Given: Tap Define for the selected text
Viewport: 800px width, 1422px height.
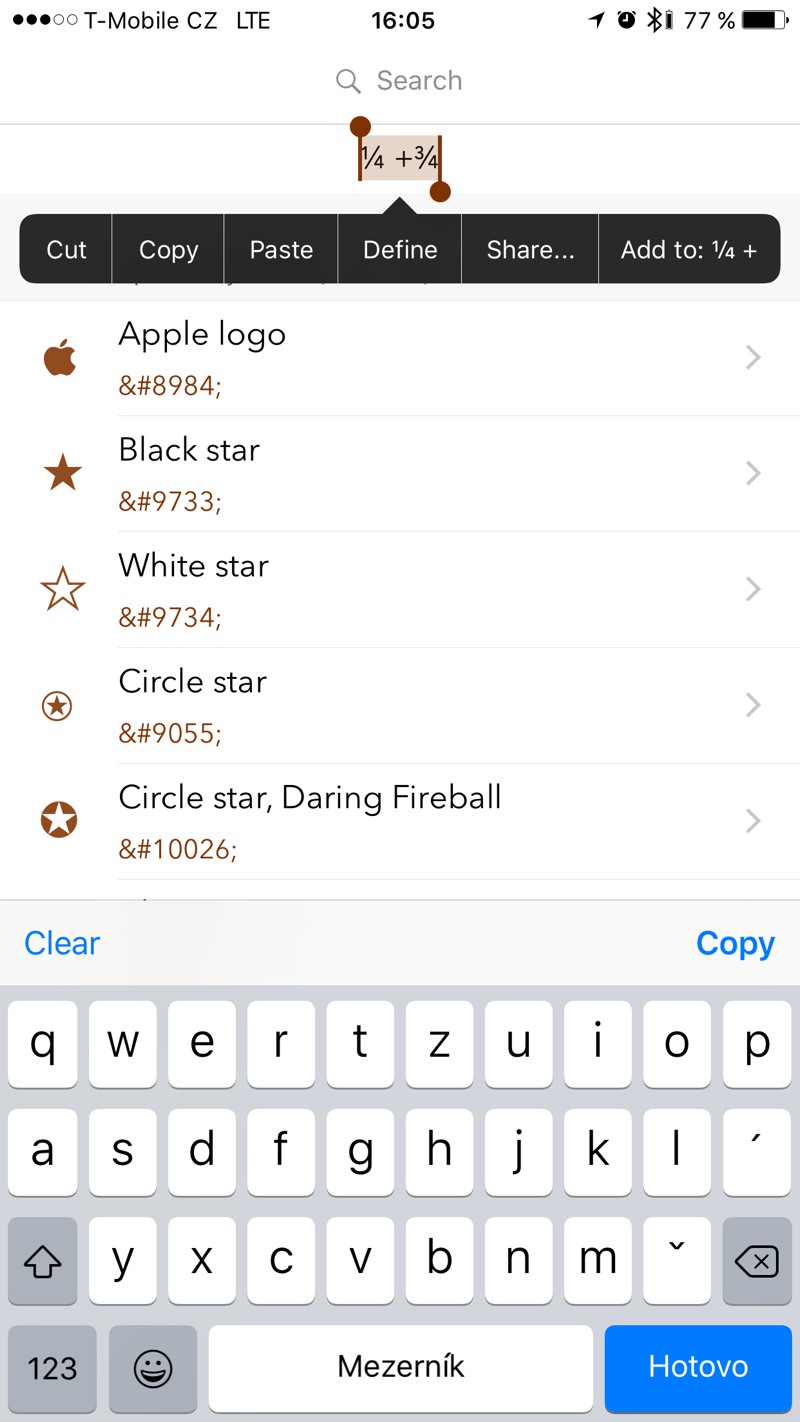Looking at the screenshot, I should point(400,250).
